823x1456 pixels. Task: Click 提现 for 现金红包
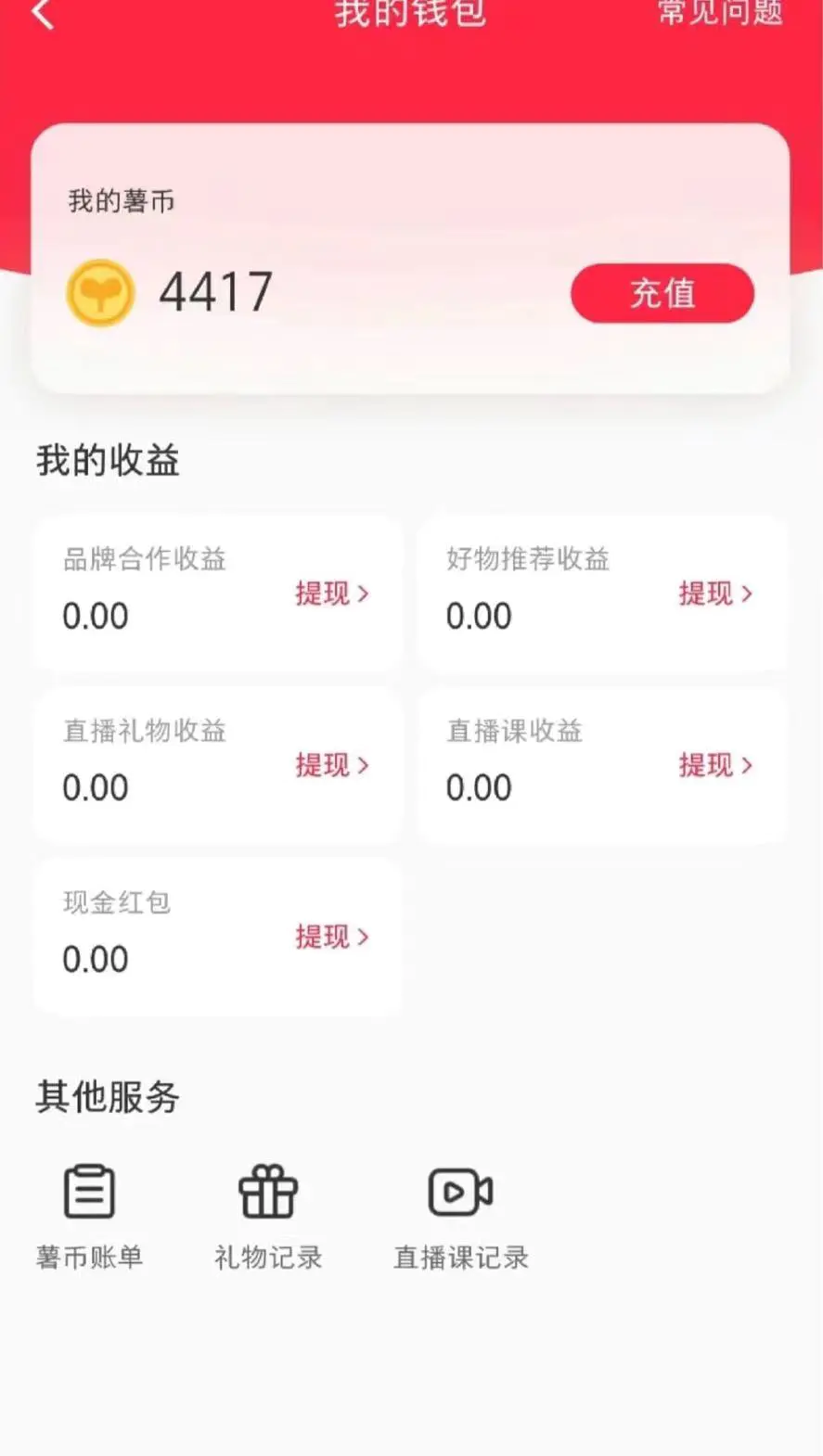323,938
